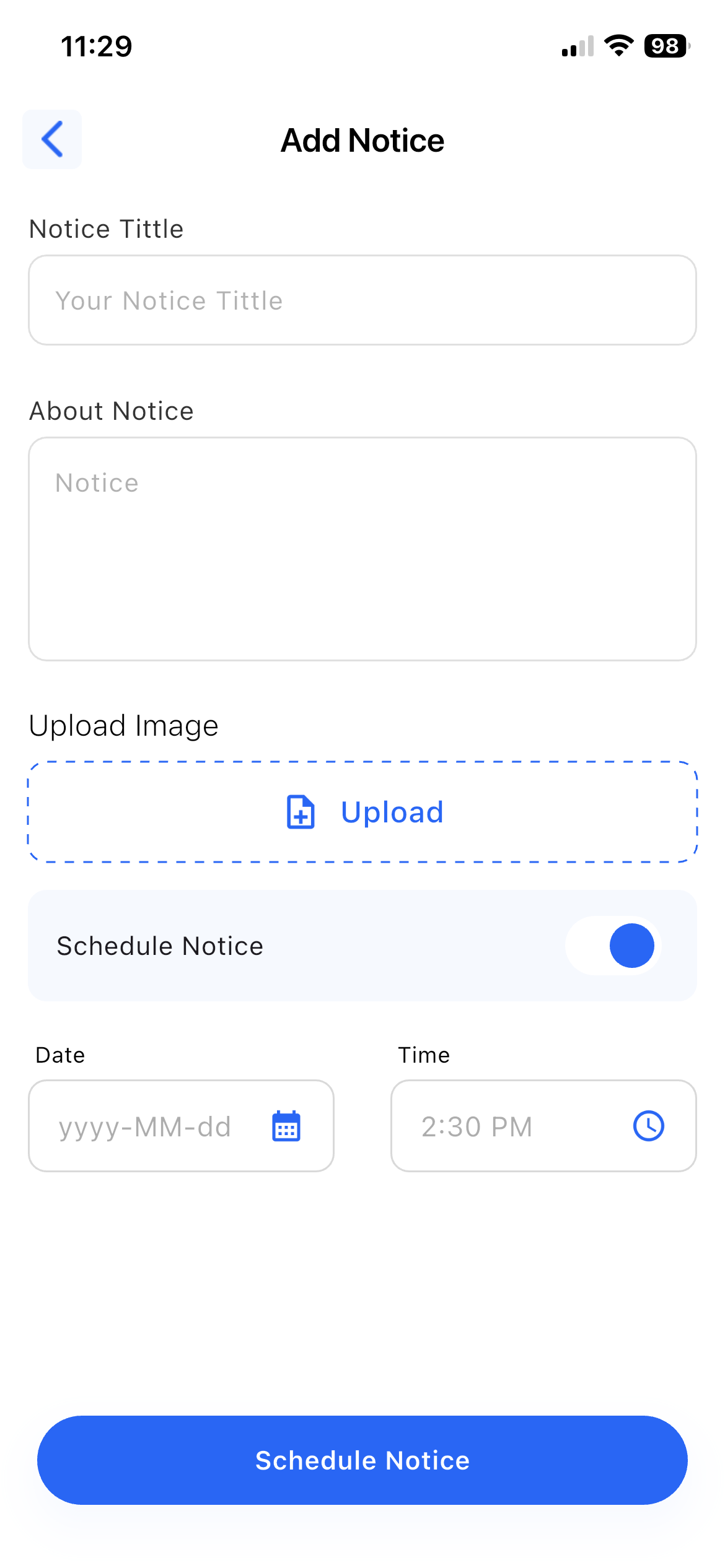
Task: Open the Date field
Action: (181, 1126)
